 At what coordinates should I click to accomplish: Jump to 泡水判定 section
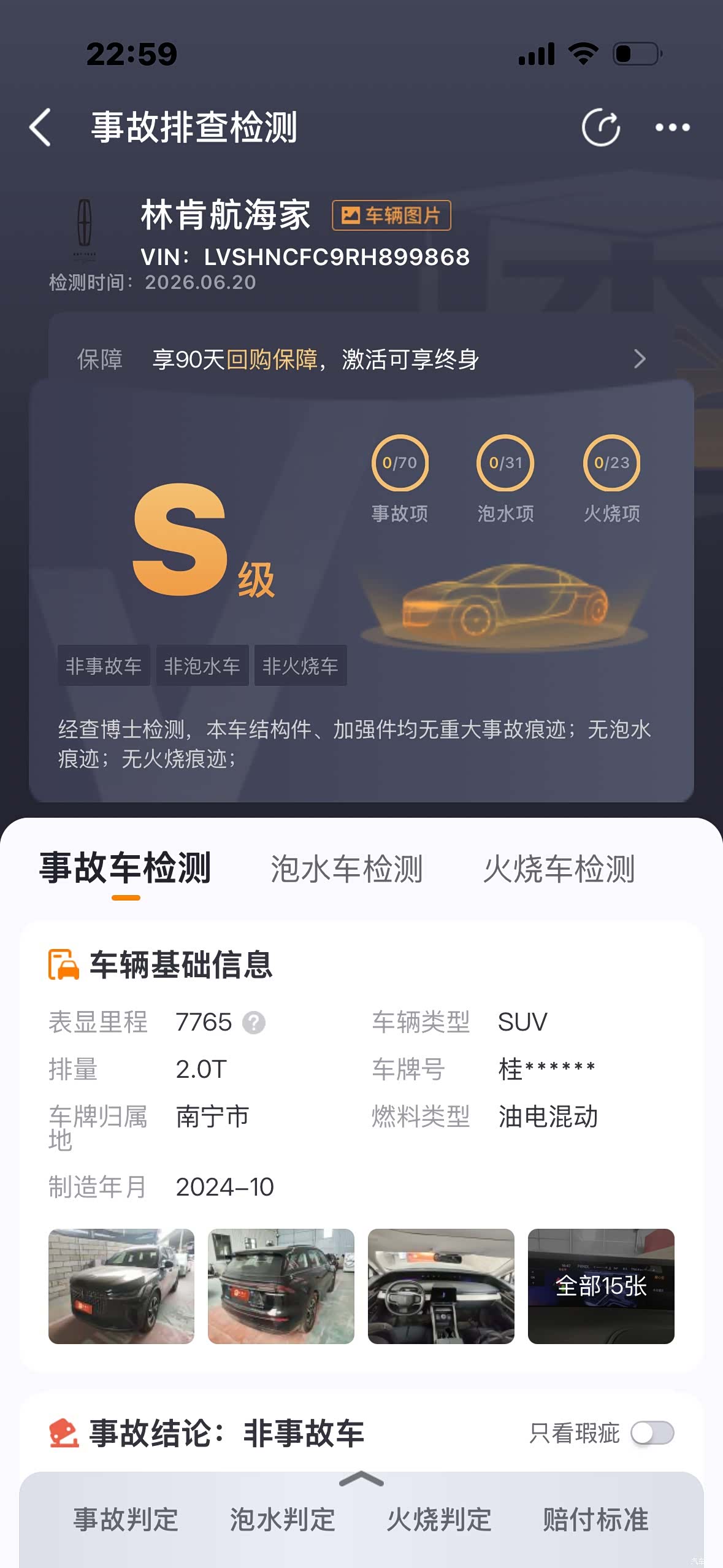[x=283, y=1520]
